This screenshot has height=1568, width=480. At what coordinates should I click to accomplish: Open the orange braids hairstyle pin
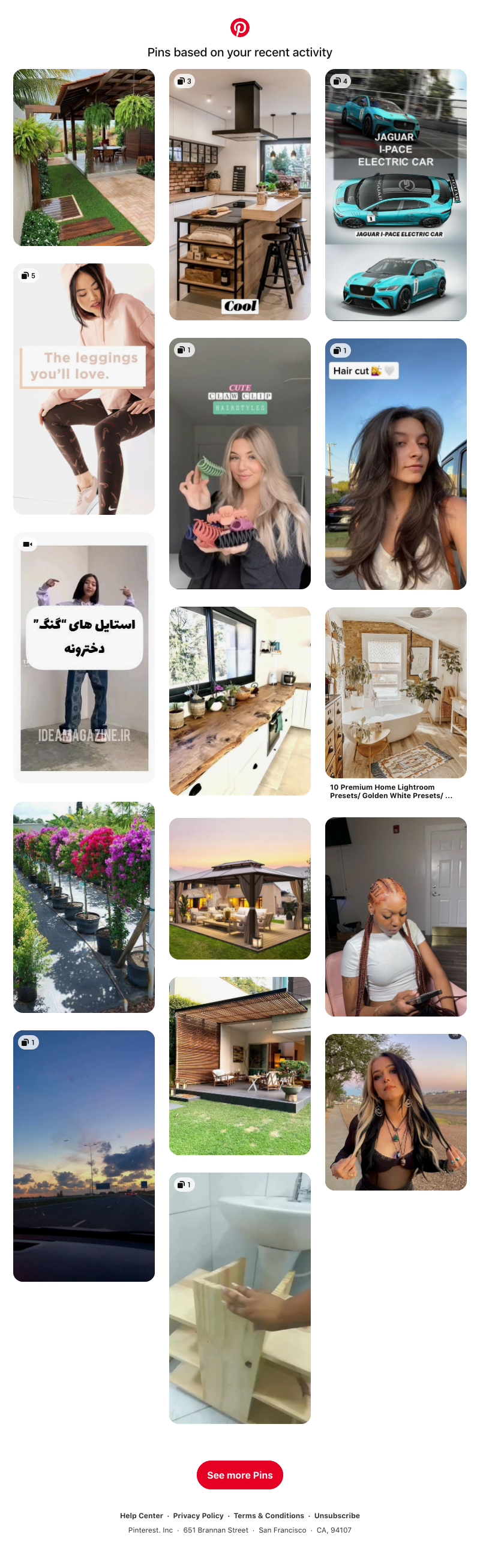[x=395, y=916]
